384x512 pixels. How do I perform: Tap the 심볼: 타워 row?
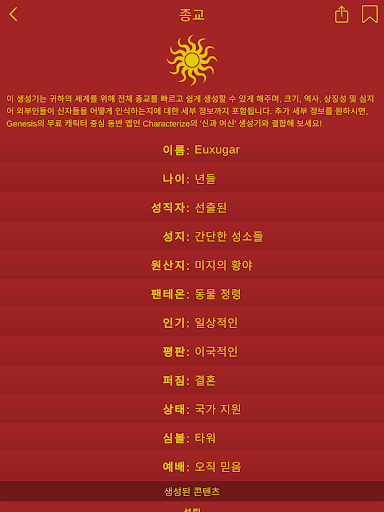(x=192, y=437)
